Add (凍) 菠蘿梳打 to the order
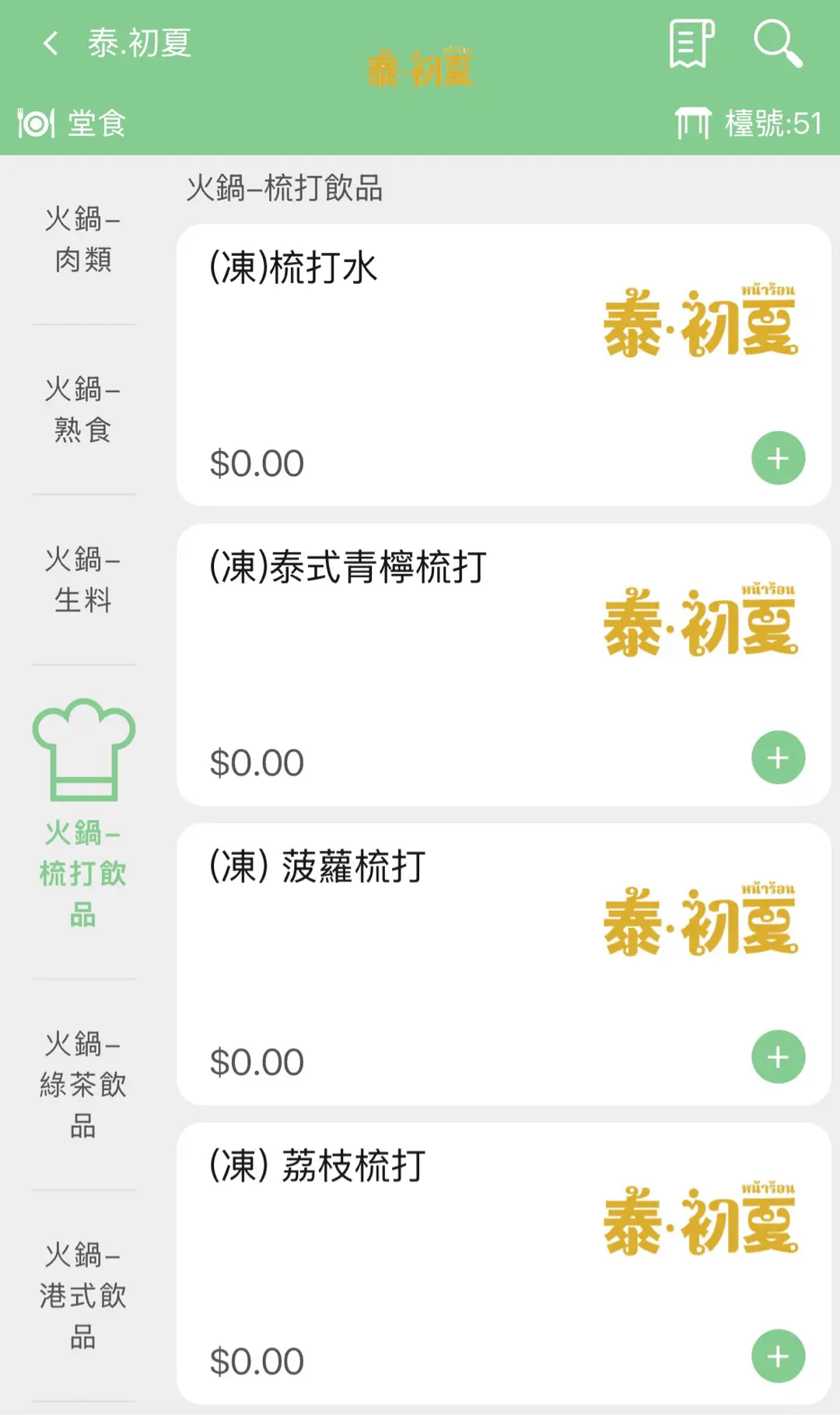 [778, 1057]
